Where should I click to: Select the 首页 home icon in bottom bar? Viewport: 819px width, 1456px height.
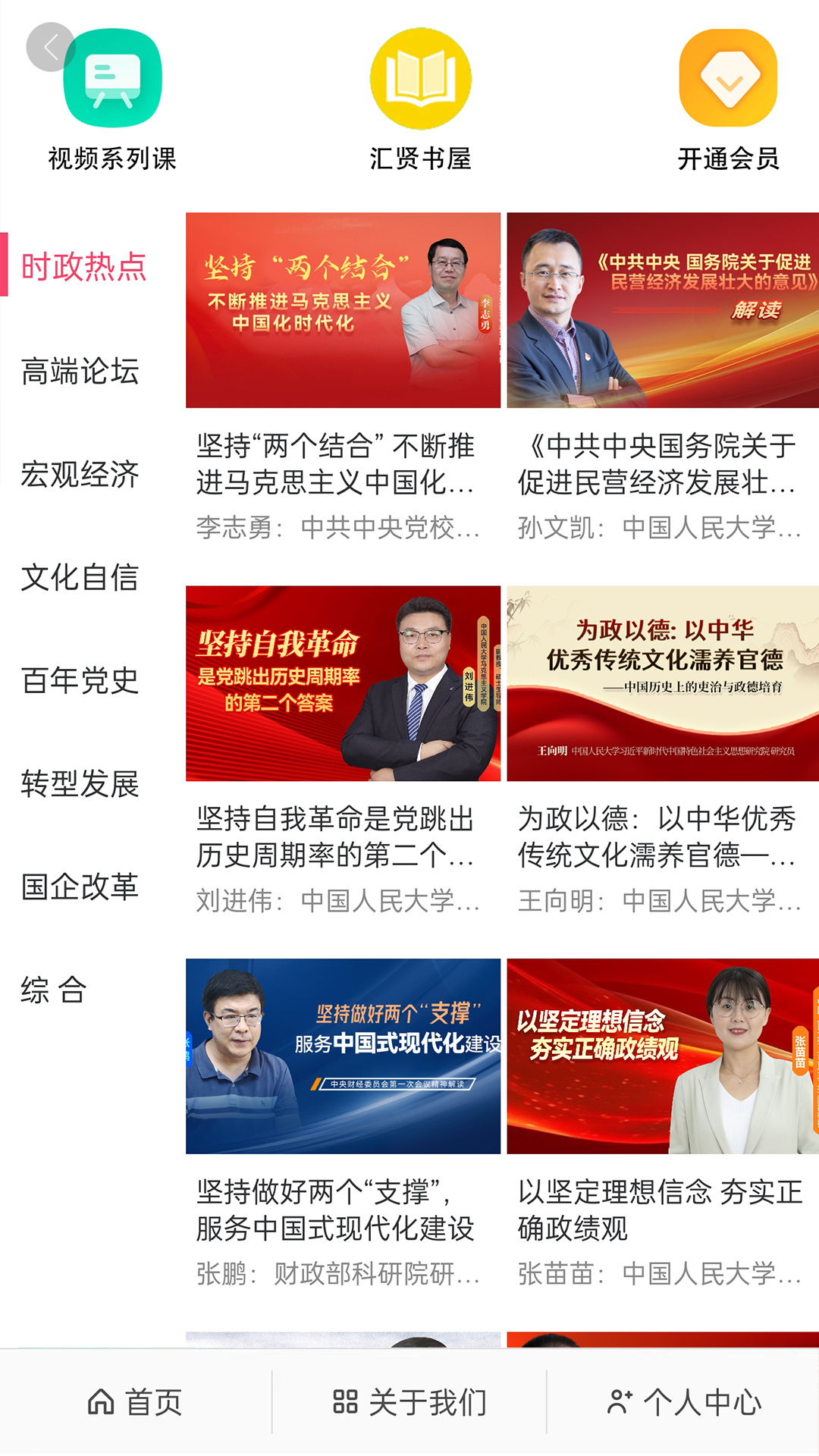pos(136,1401)
